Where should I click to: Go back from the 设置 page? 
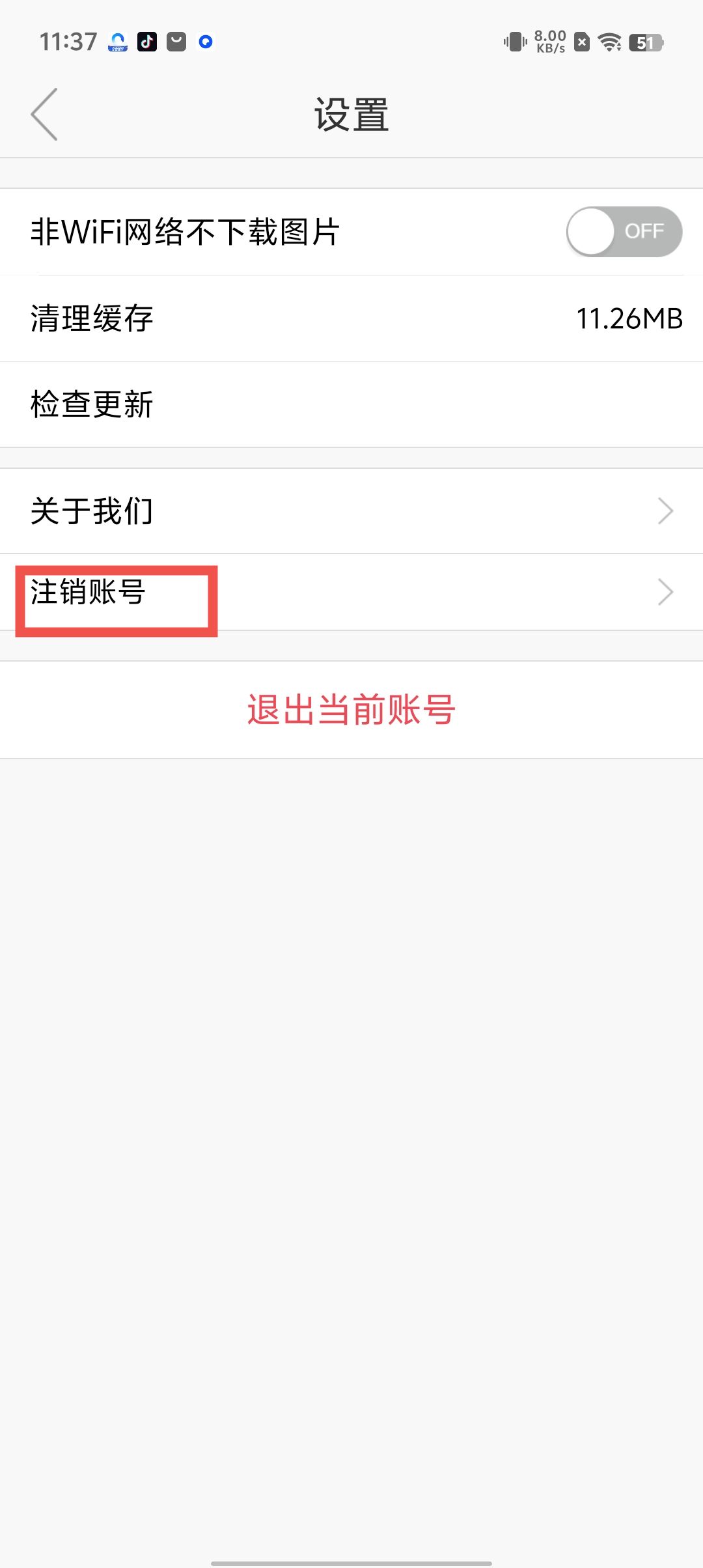click(x=44, y=115)
